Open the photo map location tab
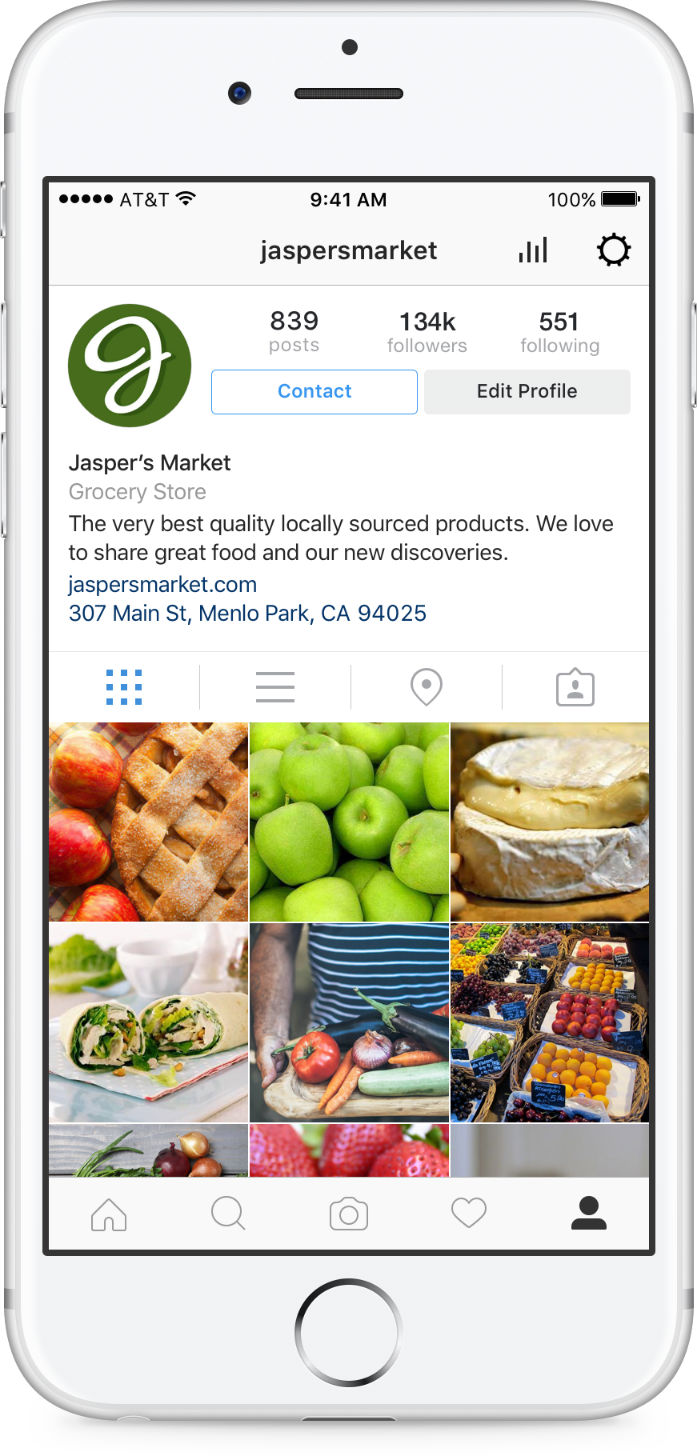 (x=426, y=687)
